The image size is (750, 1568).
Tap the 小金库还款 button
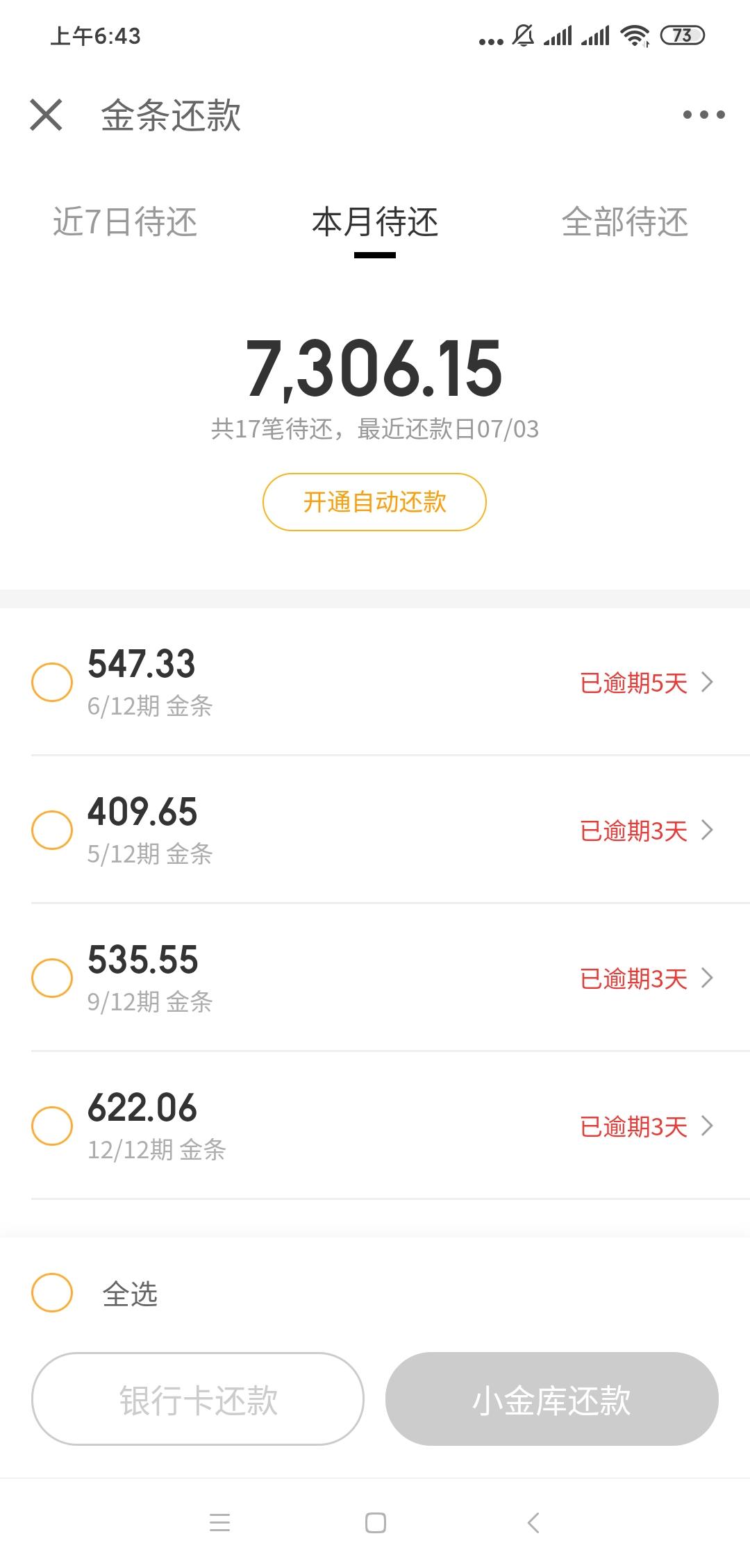pyautogui.click(x=552, y=1399)
